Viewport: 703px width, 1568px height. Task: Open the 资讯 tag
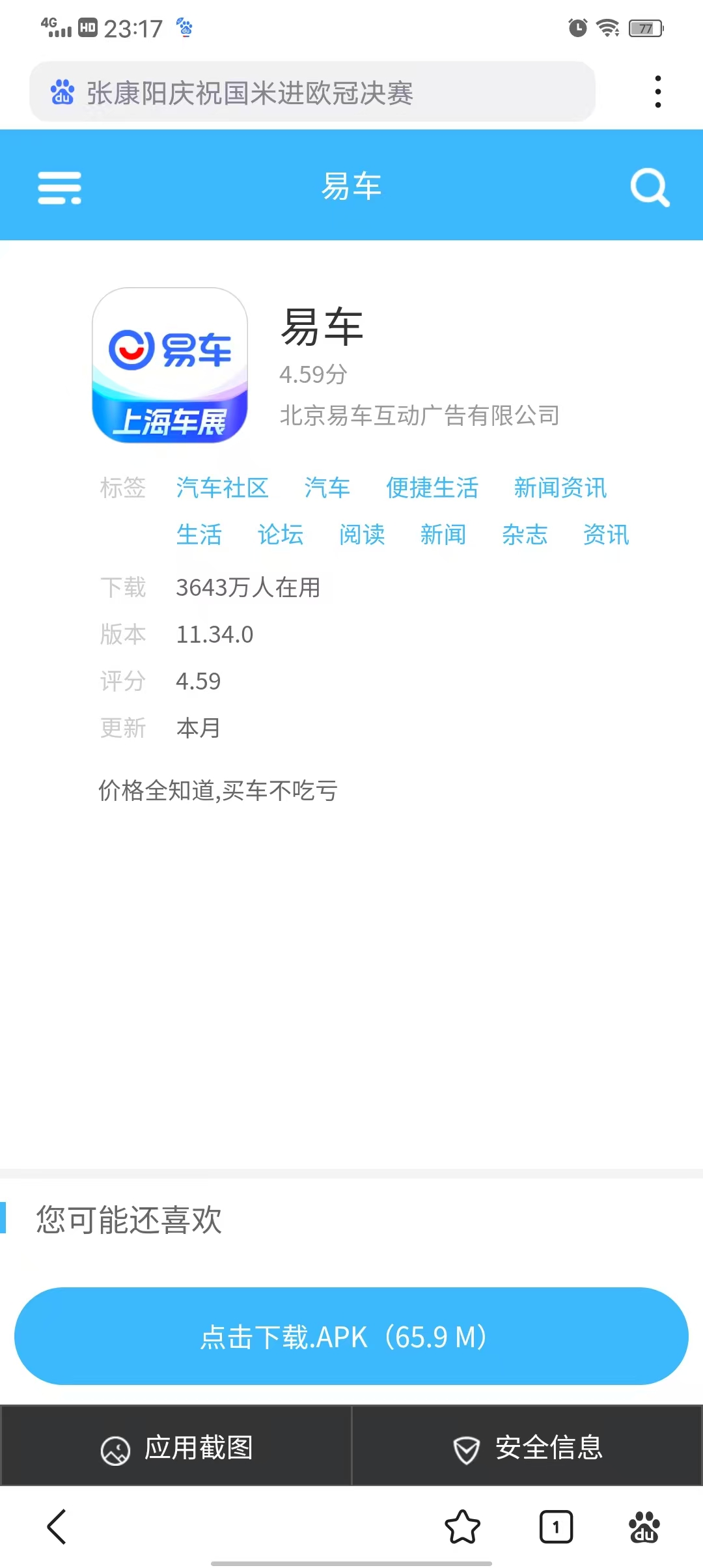pyautogui.click(x=606, y=535)
